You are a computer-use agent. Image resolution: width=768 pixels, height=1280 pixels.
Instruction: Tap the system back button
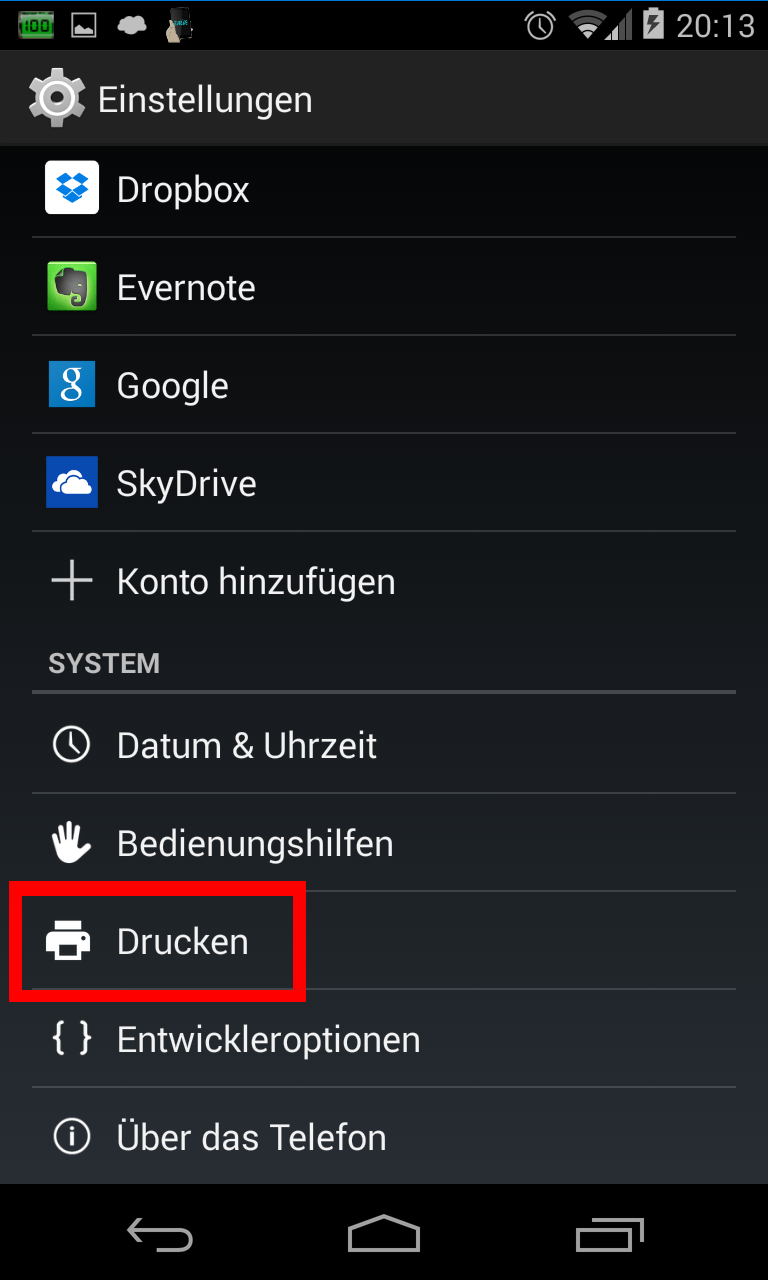click(160, 1234)
